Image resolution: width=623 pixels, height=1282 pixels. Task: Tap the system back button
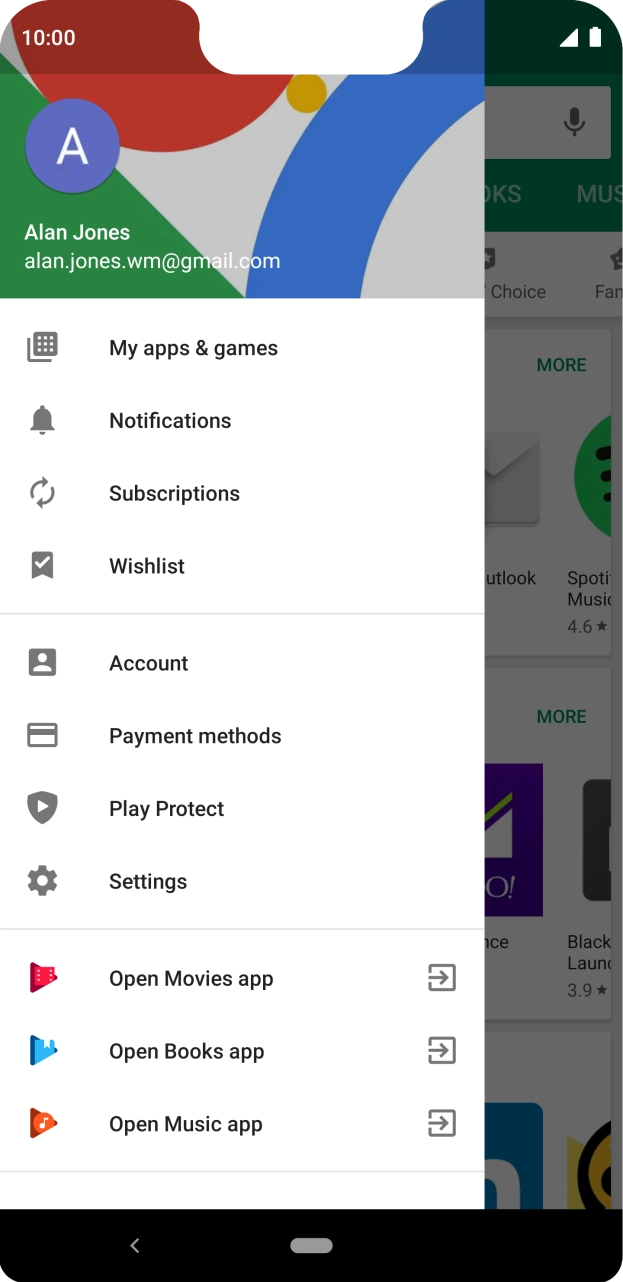click(x=135, y=1245)
